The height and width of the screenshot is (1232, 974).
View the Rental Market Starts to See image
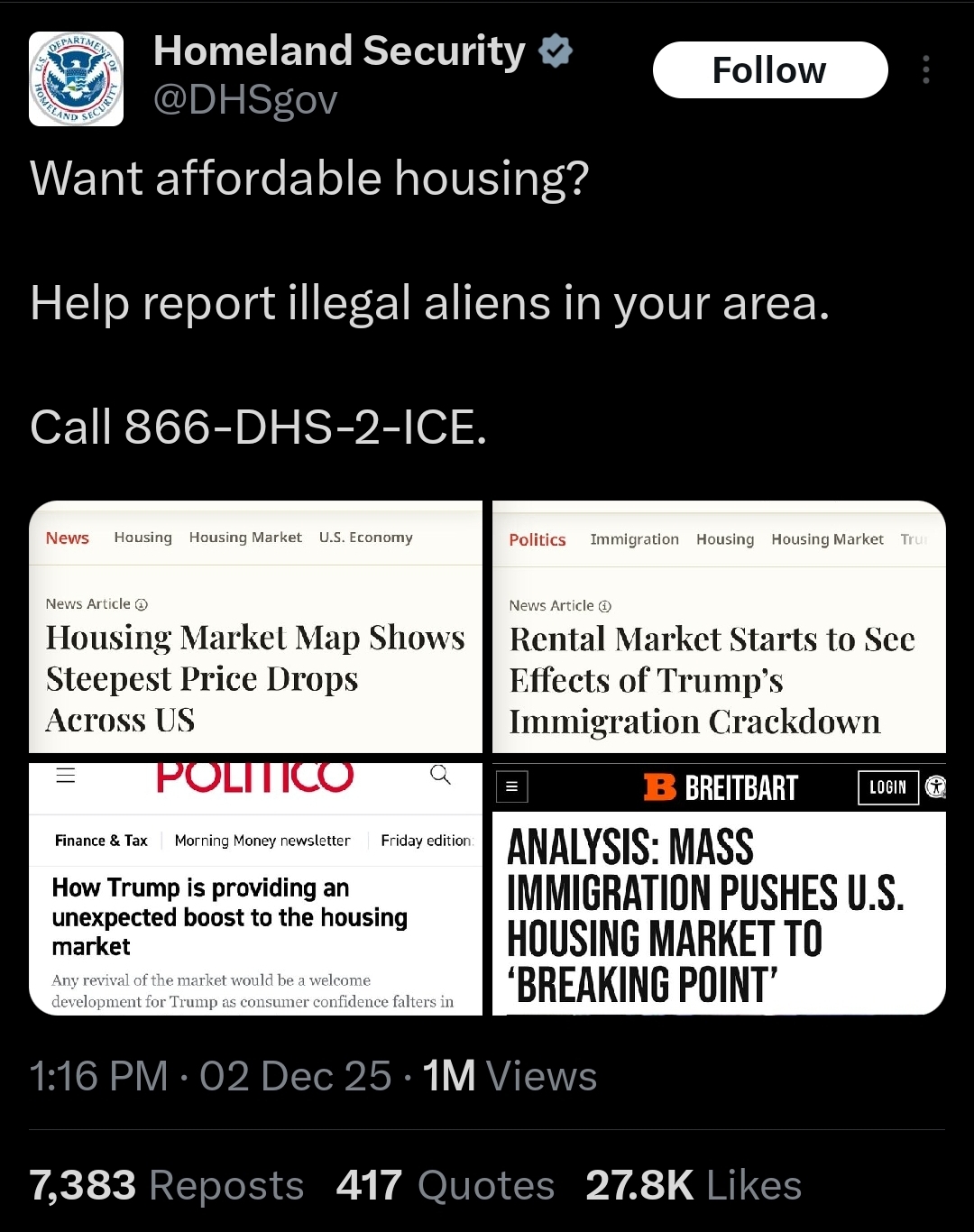pyautogui.click(x=719, y=627)
